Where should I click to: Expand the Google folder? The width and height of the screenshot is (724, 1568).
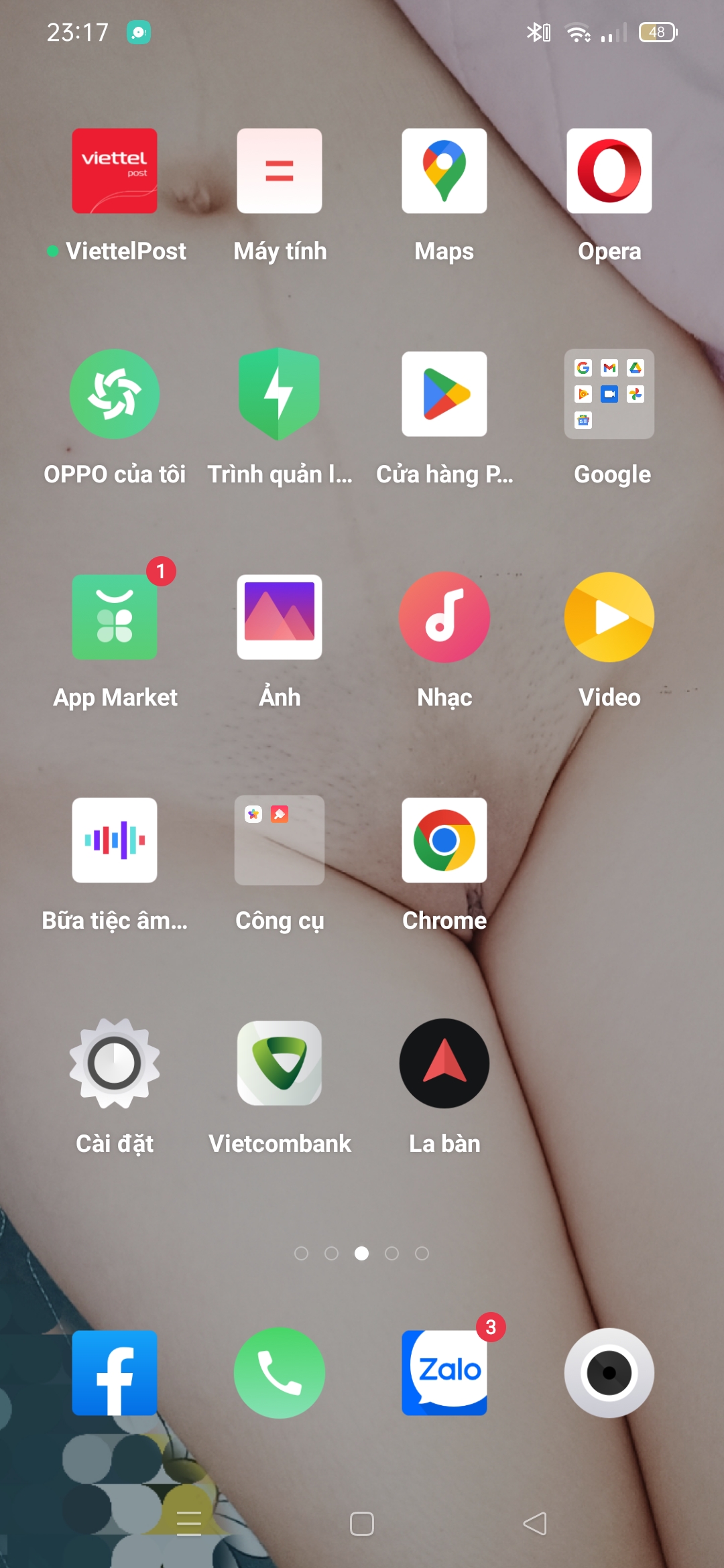[x=609, y=394]
